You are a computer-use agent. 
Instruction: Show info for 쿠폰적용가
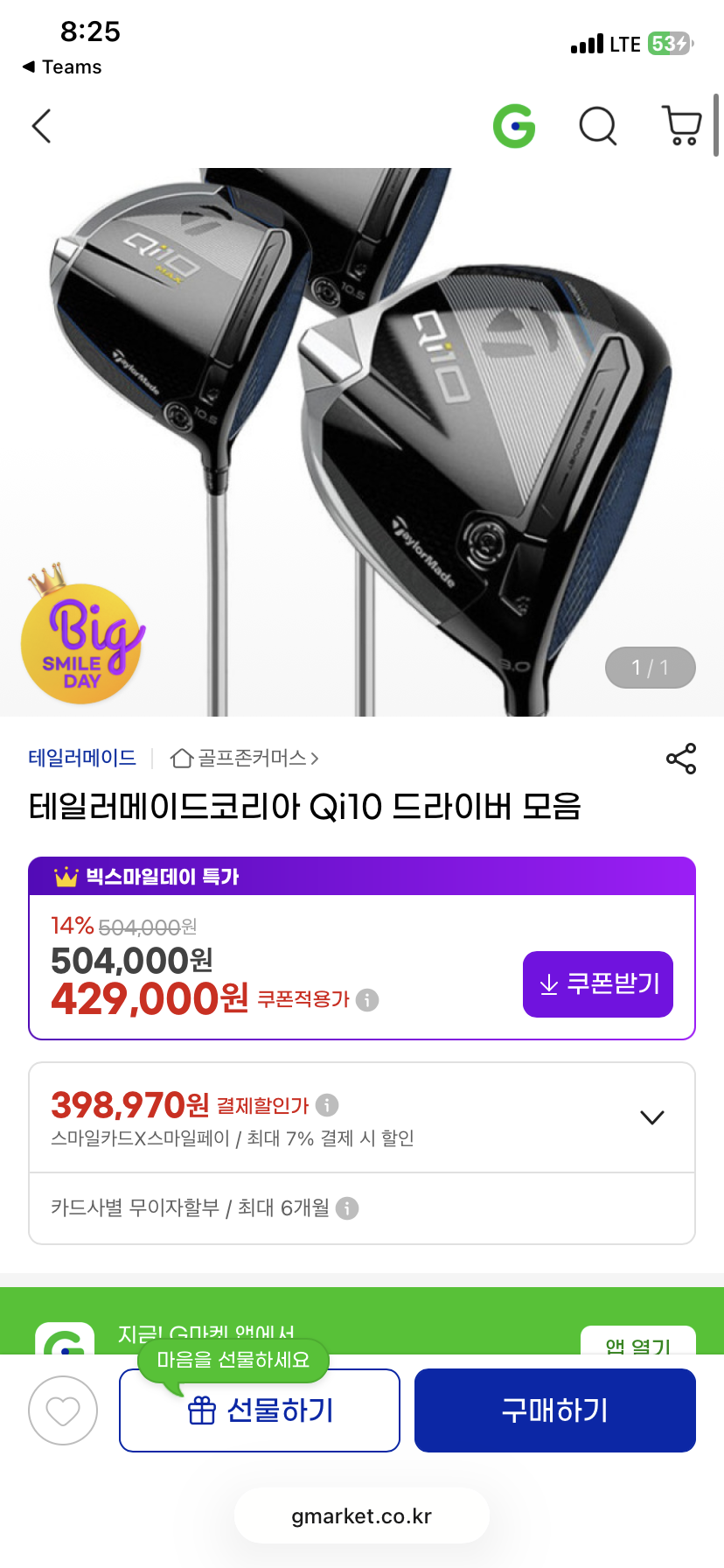point(368,999)
